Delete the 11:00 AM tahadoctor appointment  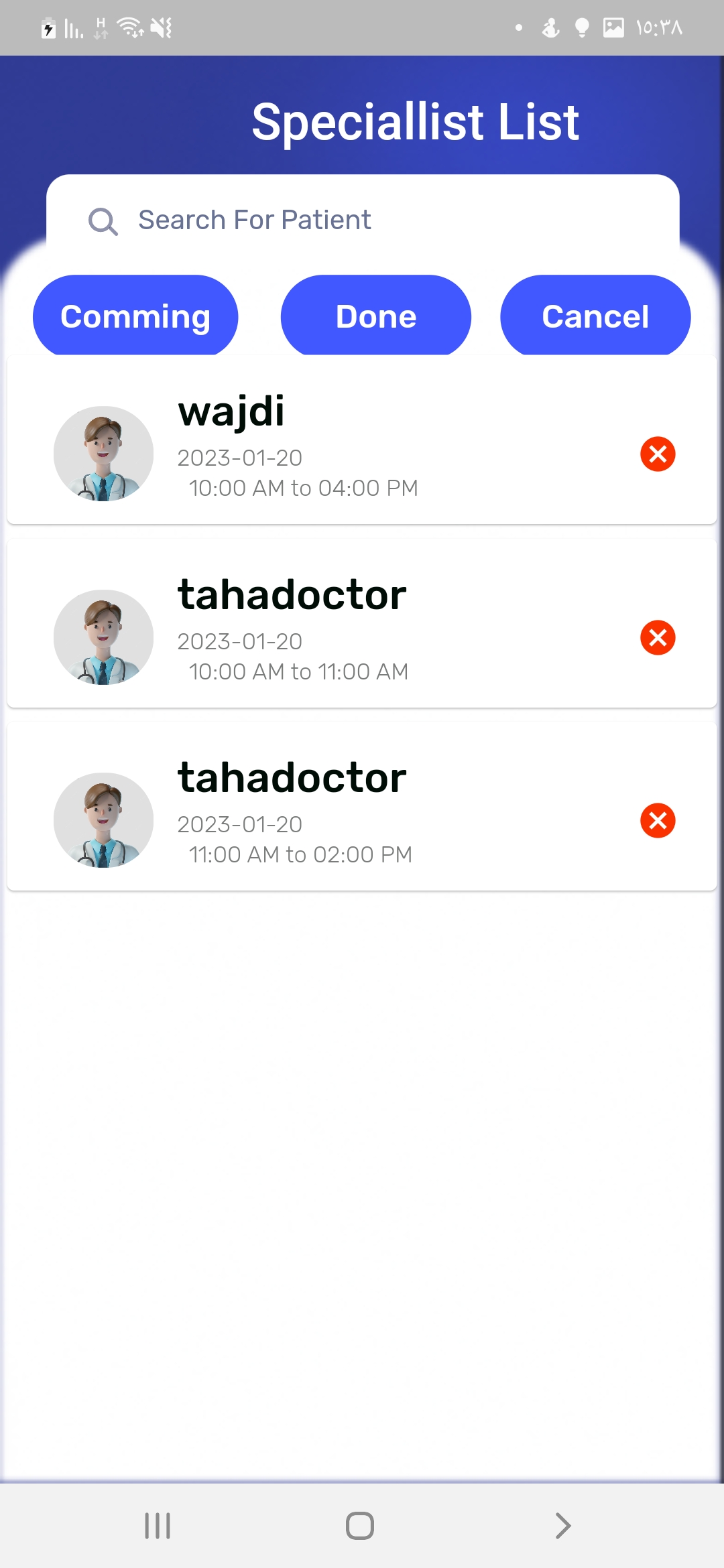coord(657,821)
